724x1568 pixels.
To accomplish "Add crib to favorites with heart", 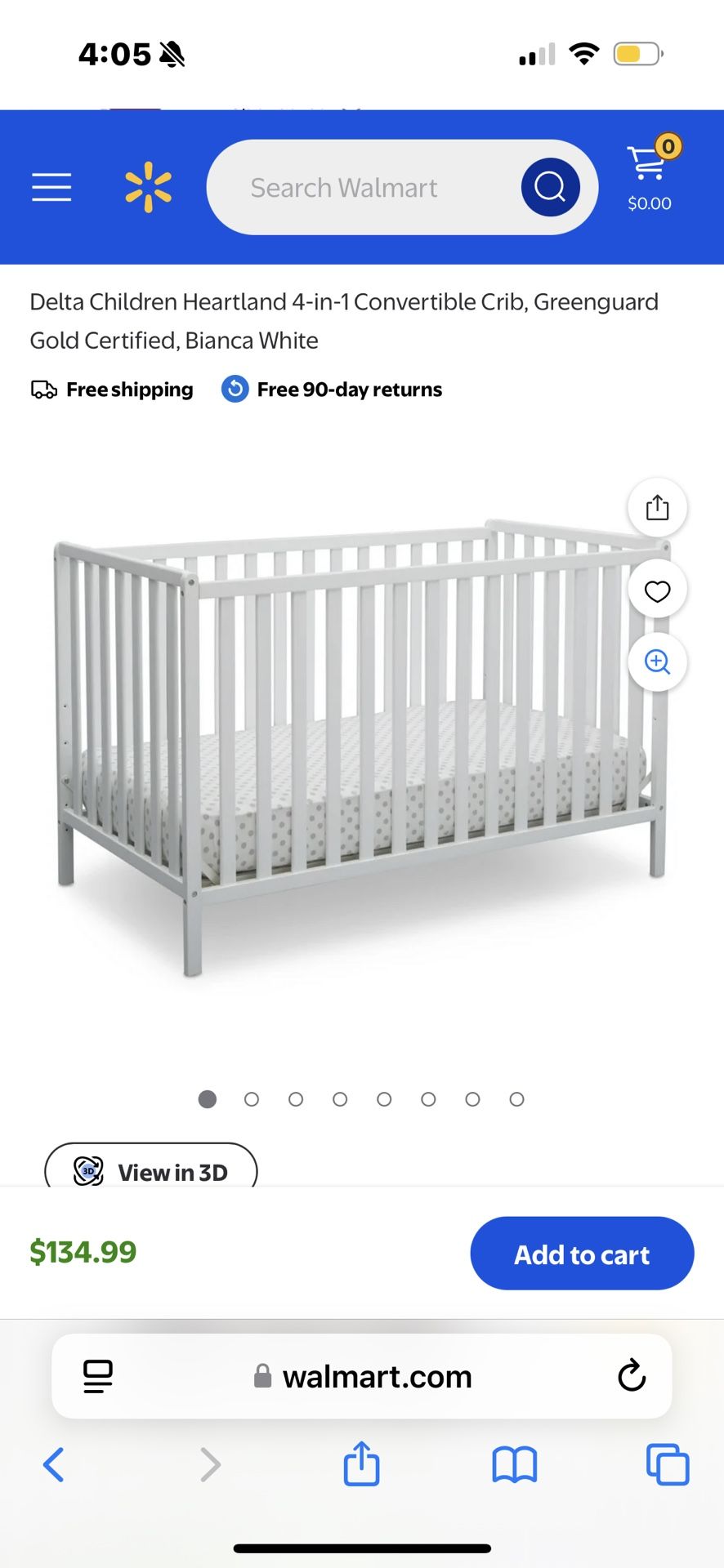I will click(657, 590).
